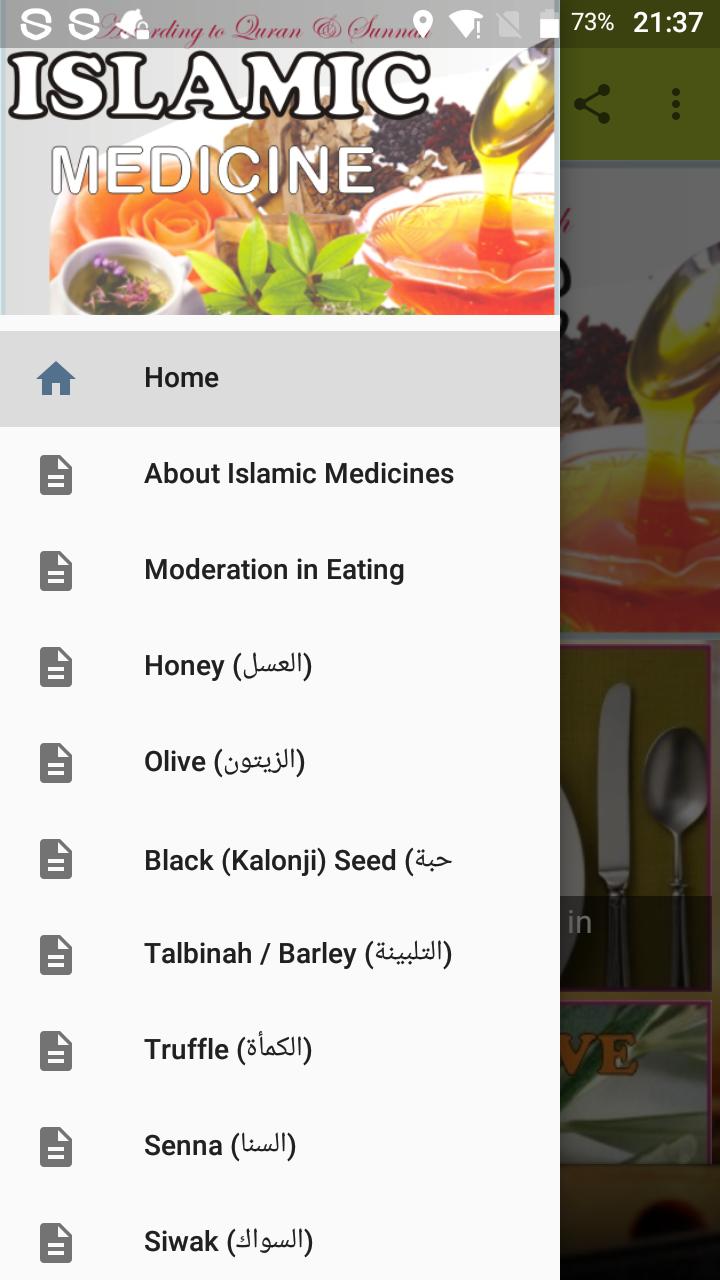The width and height of the screenshot is (720, 1280).
Task: Tap the share icon
Action: click(x=592, y=104)
